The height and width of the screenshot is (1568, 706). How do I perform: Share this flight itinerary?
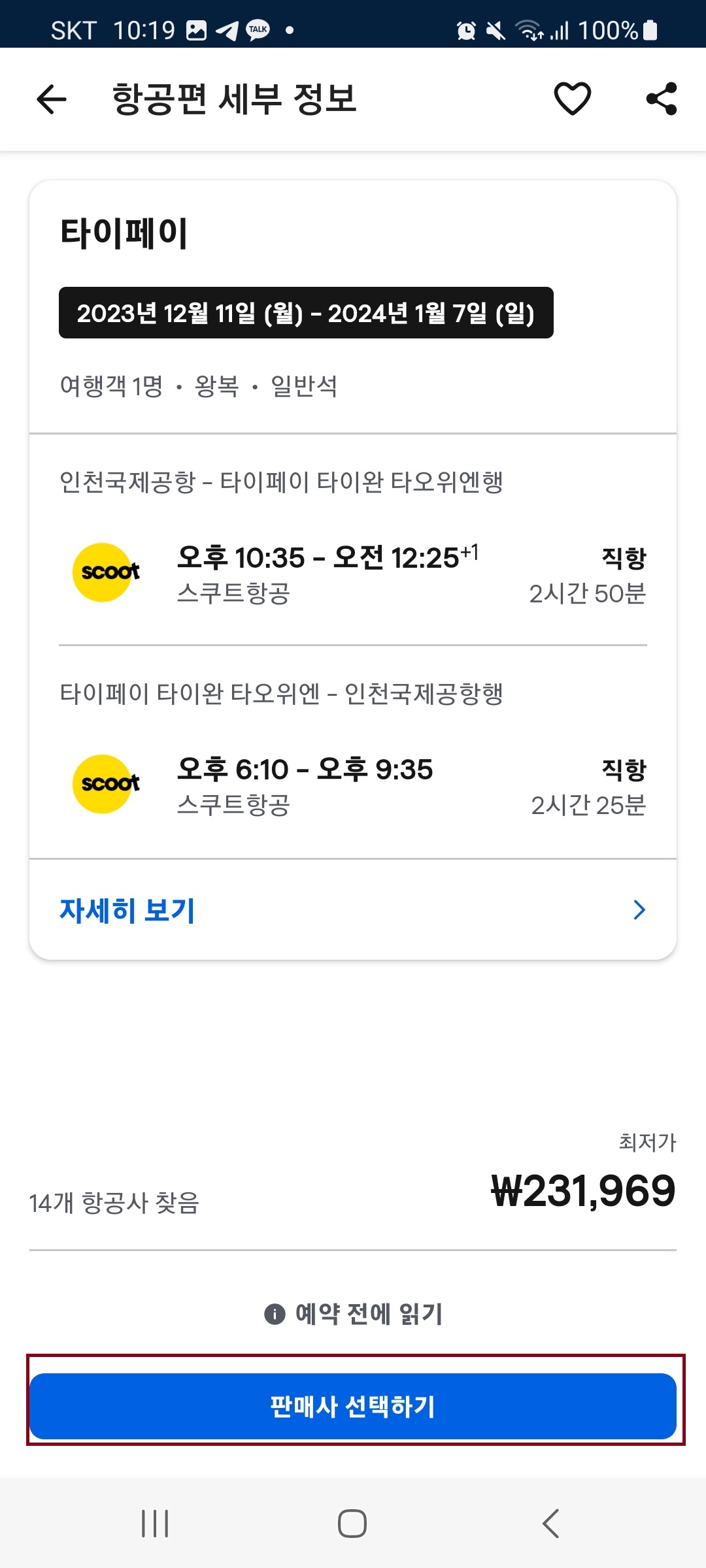click(x=660, y=99)
